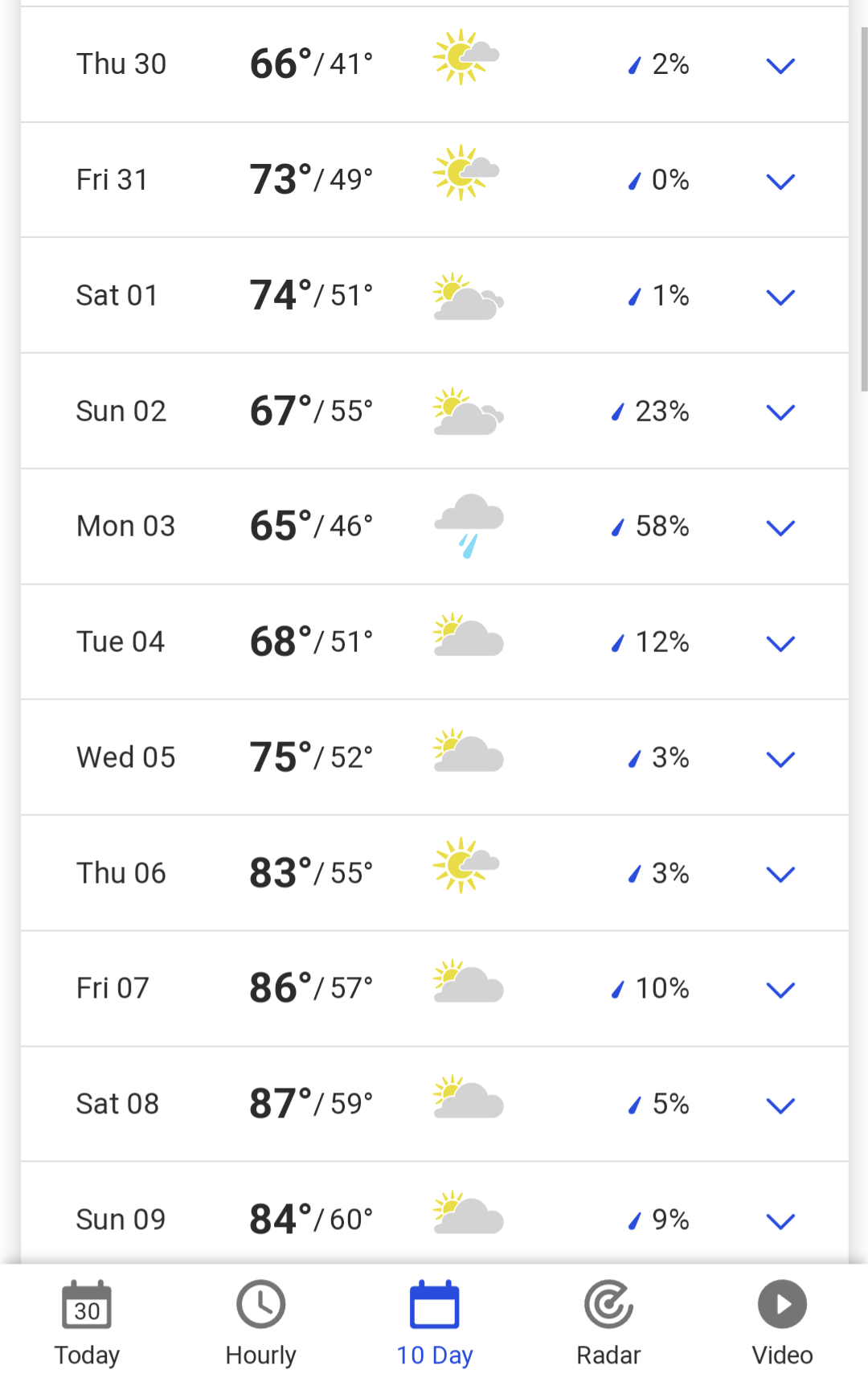Expand the Sat 01 forecast details
This screenshot has height=1378, width=868.
780,297
